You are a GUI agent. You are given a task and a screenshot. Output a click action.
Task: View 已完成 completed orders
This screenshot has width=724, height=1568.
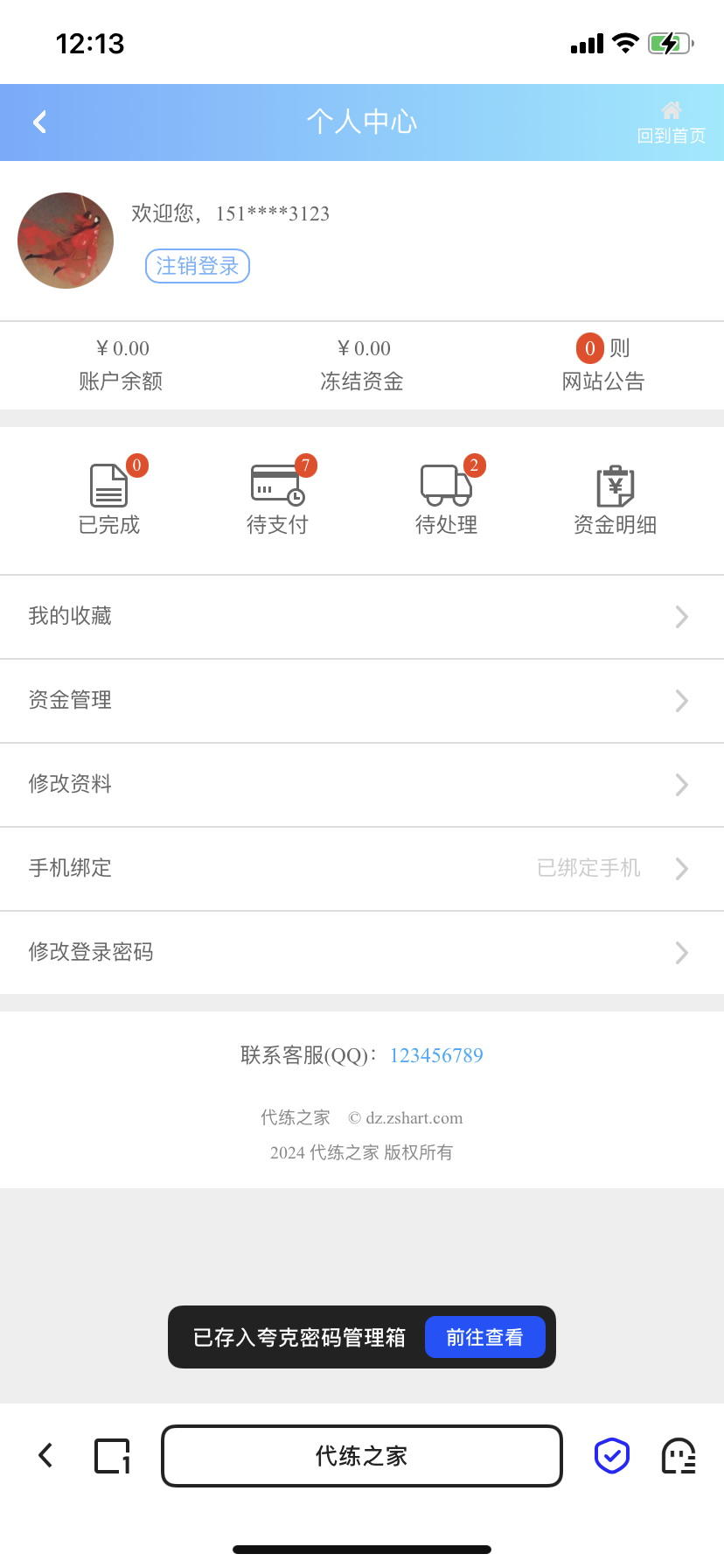109,495
